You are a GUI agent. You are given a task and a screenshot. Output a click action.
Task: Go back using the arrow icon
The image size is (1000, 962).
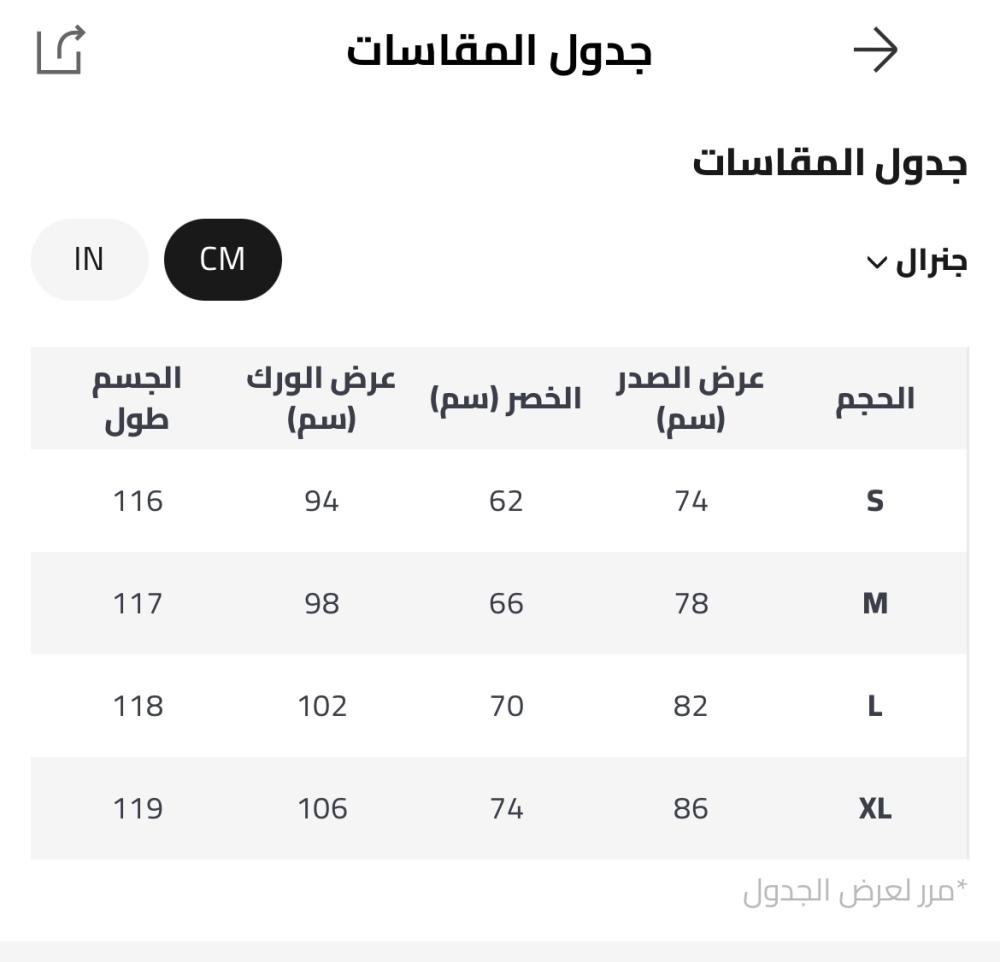876,51
